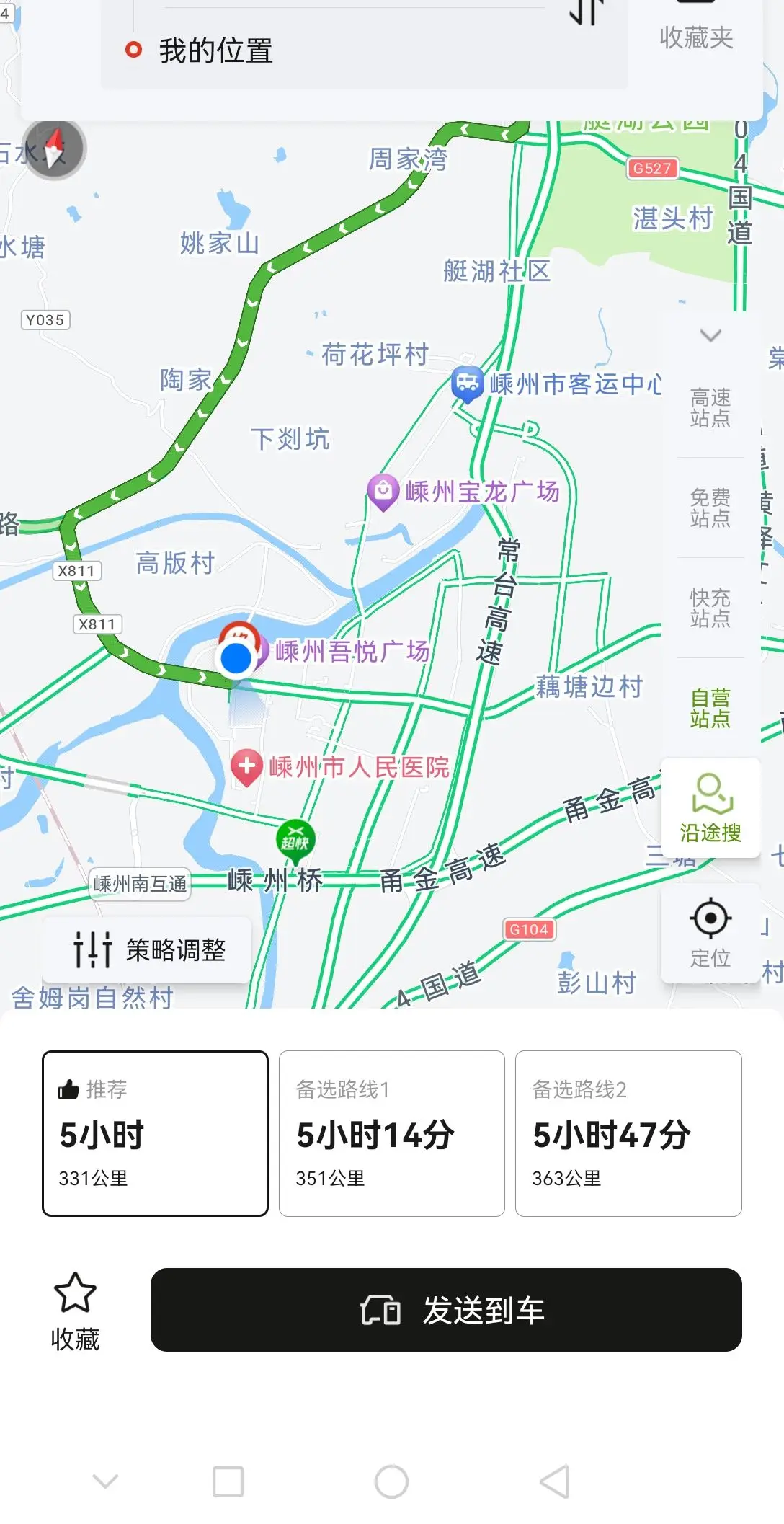Select 高速站点 station filter
The width and height of the screenshot is (784, 1524).
(x=710, y=408)
